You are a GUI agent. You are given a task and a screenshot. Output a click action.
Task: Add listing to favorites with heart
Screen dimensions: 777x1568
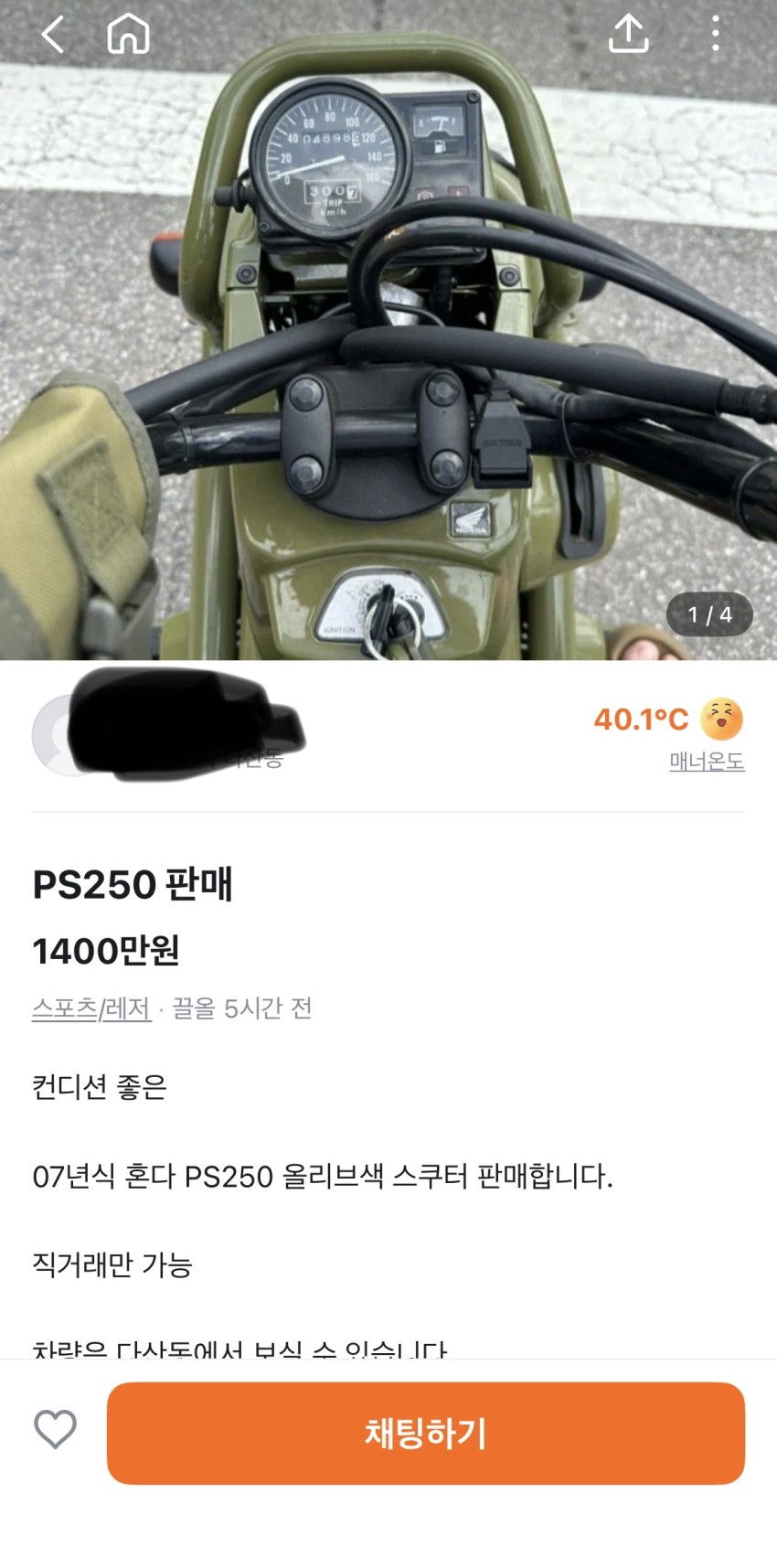55,1429
